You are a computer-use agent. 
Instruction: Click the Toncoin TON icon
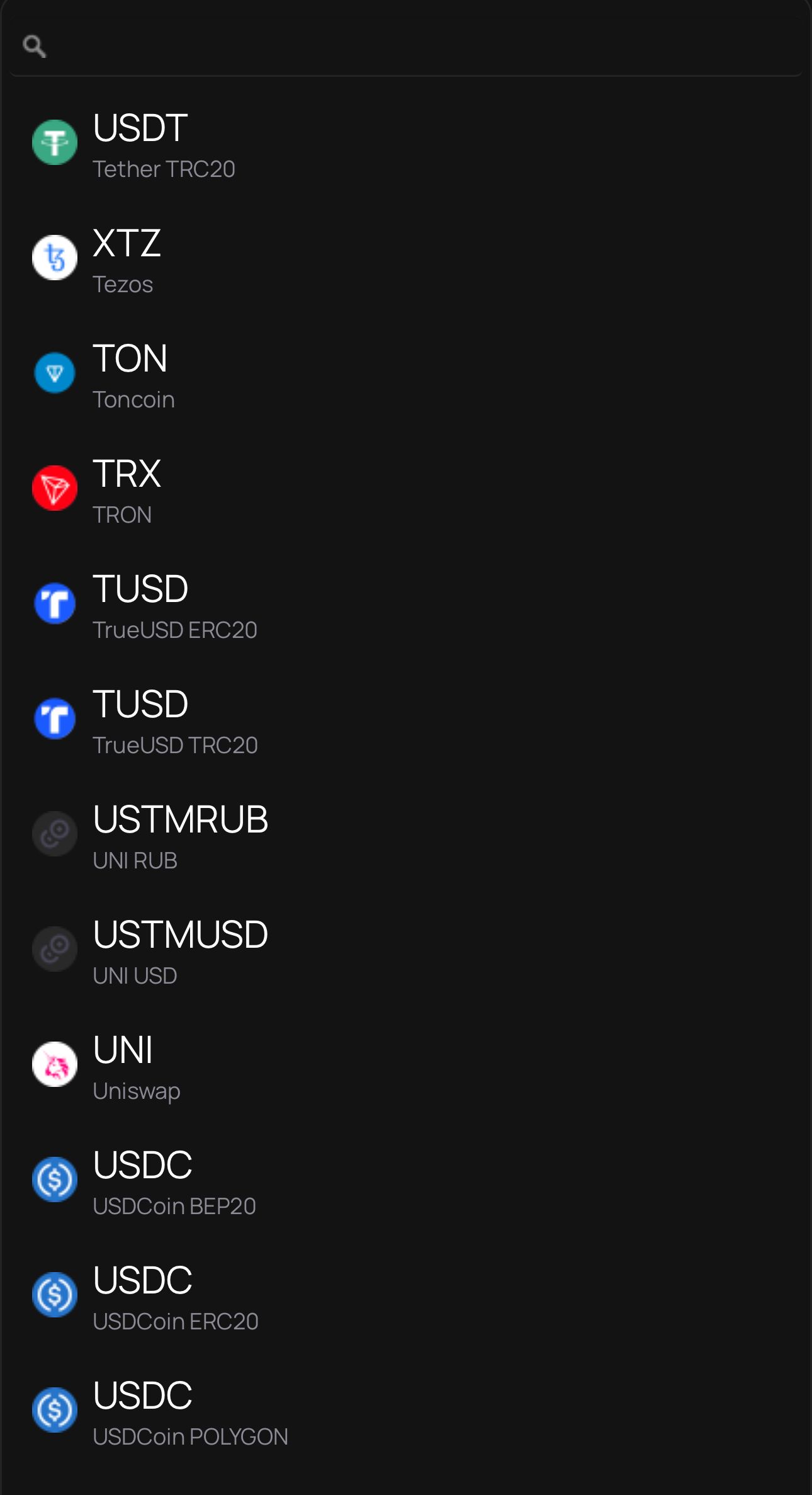[55, 372]
